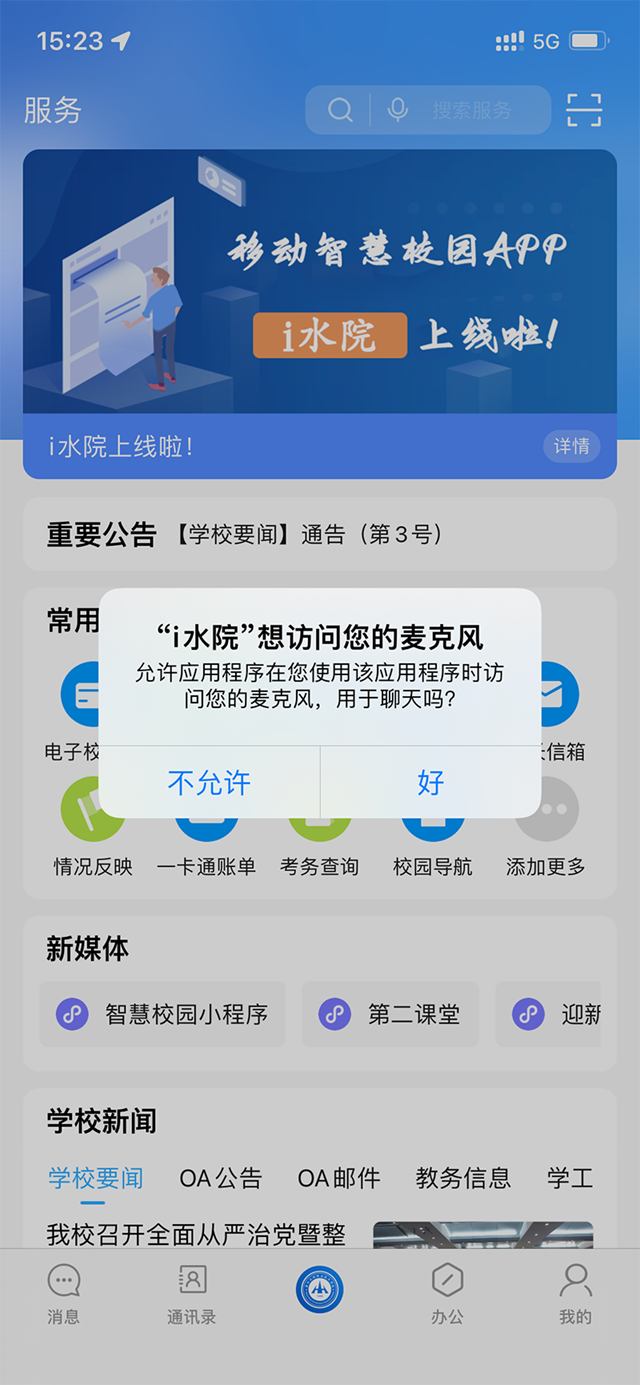Allow microphone access with 好
The height and width of the screenshot is (1385, 640).
430,782
